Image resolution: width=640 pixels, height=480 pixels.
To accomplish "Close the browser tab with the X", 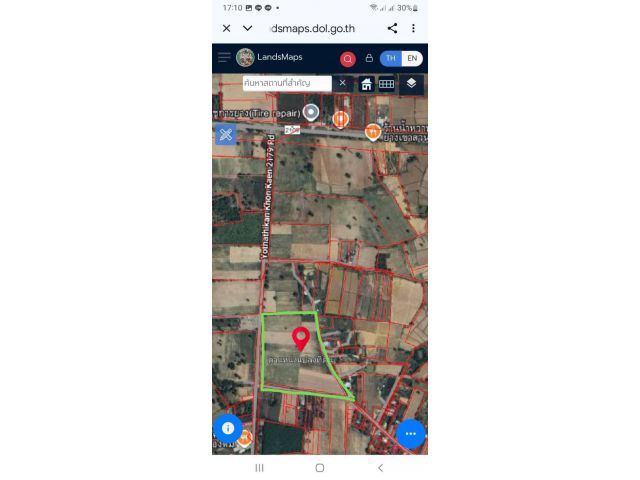I will 227,29.
